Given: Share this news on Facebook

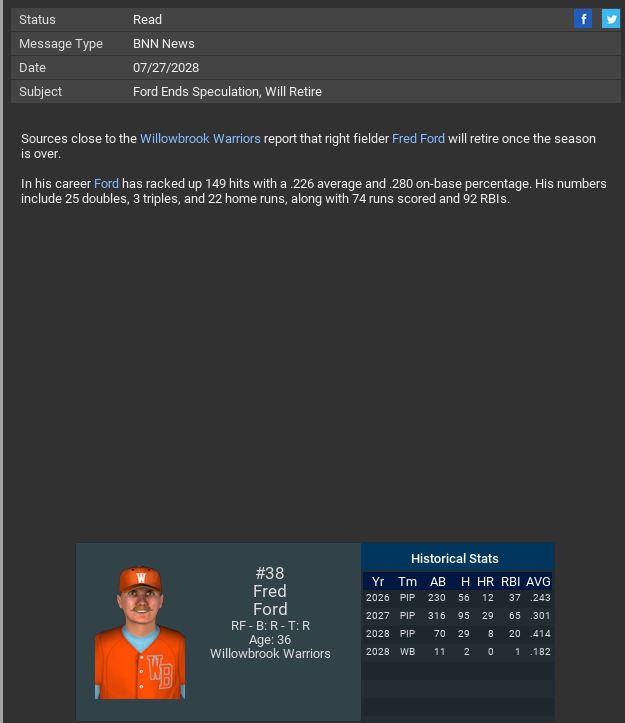Looking at the screenshot, I should pyautogui.click(x=583, y=19).
